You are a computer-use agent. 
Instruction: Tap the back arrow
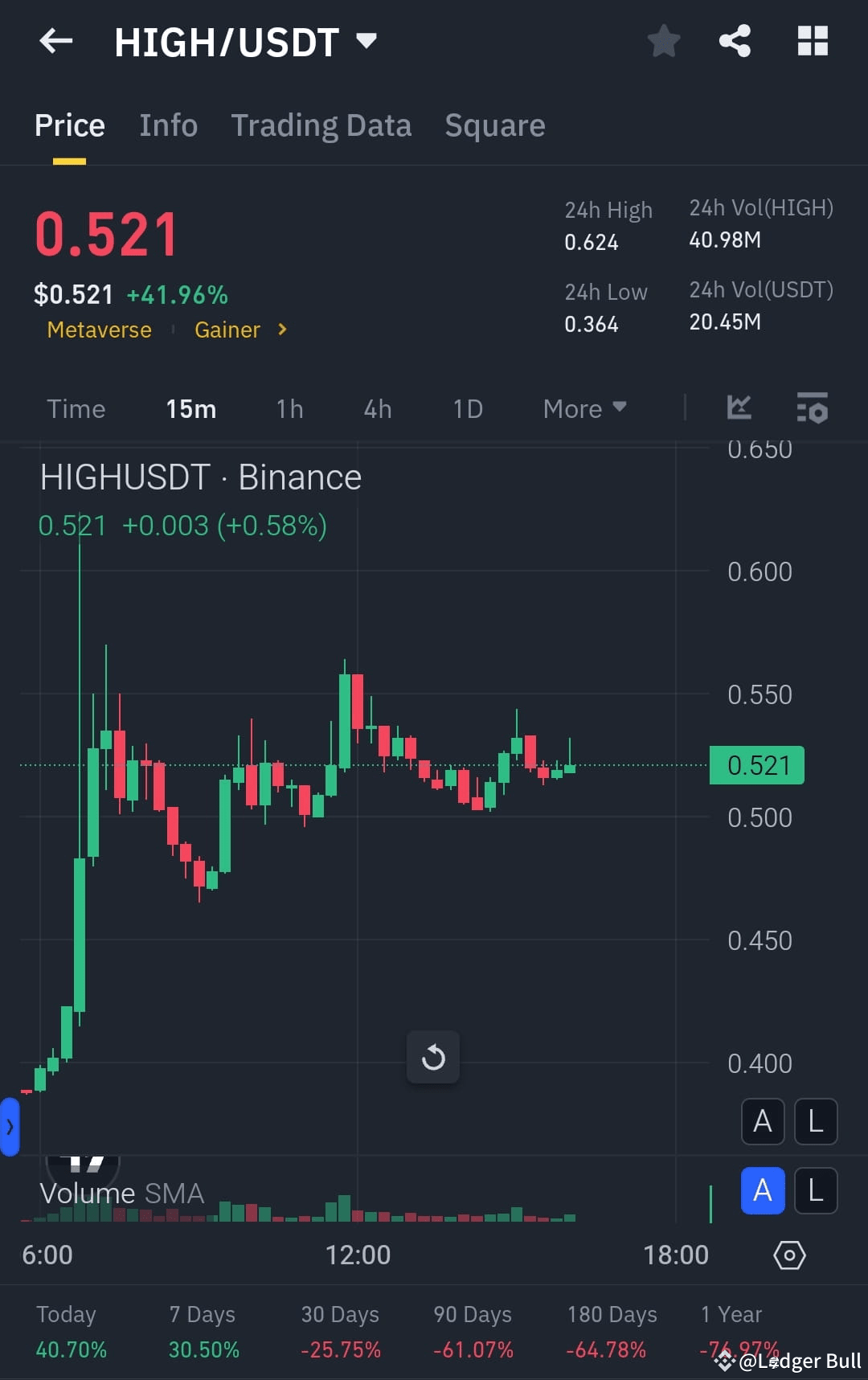click(55, 41)
